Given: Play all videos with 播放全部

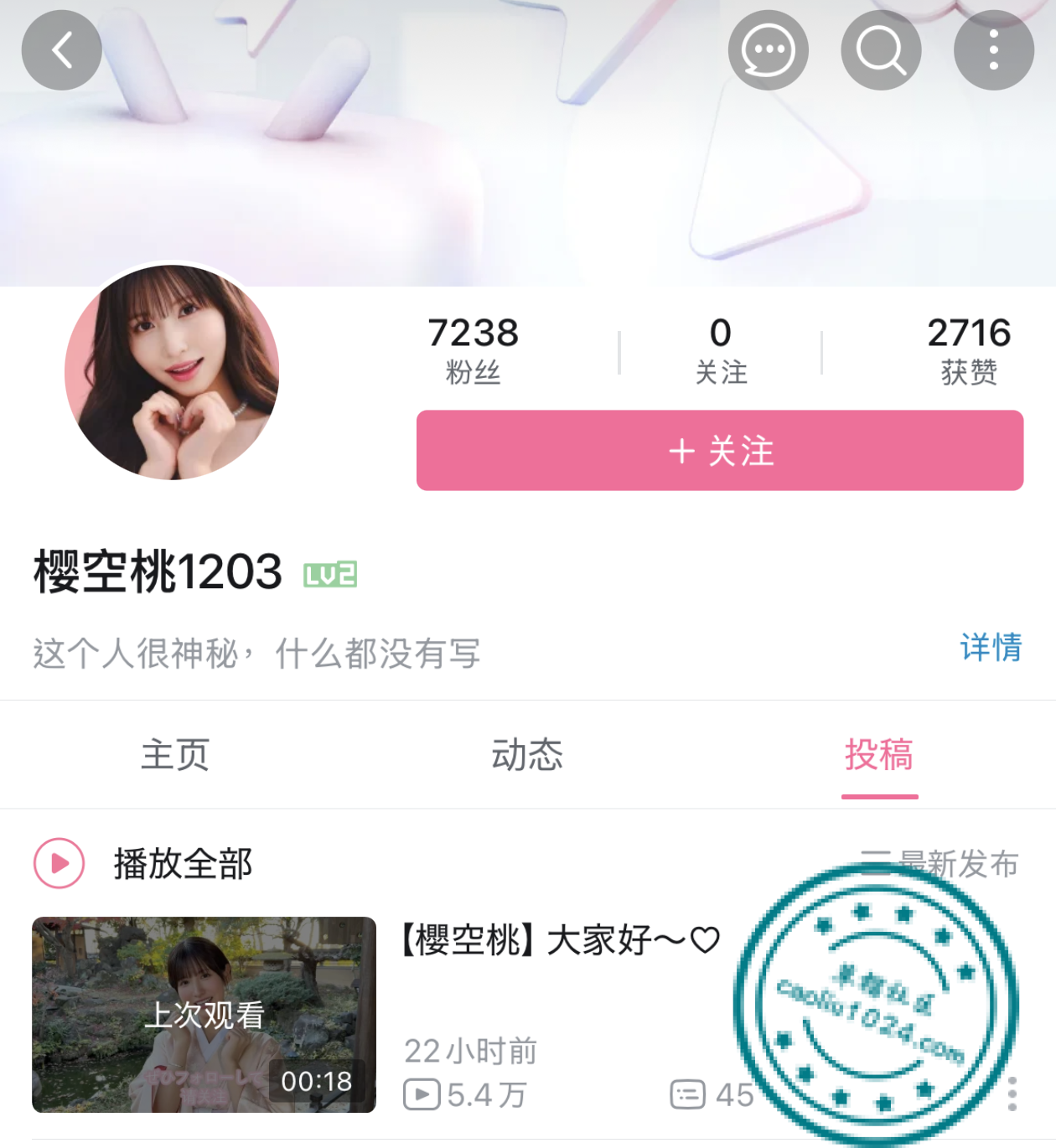Looking at the screenshot, I should point(142,863).
